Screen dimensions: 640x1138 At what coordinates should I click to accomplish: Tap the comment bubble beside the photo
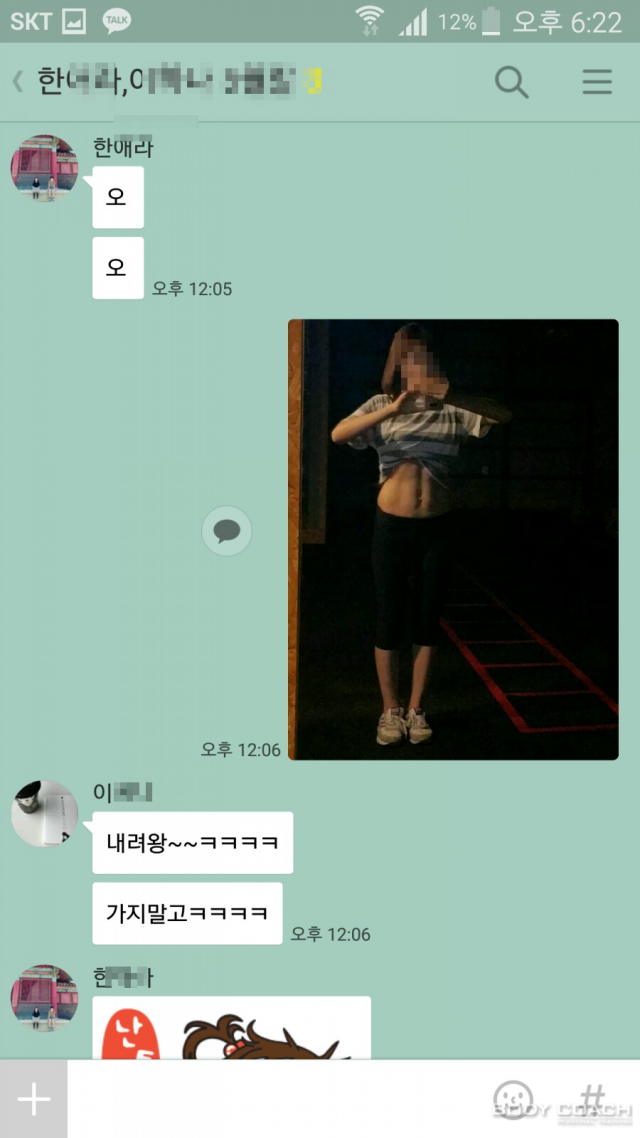pyautogui.click(x=227, y=531)
